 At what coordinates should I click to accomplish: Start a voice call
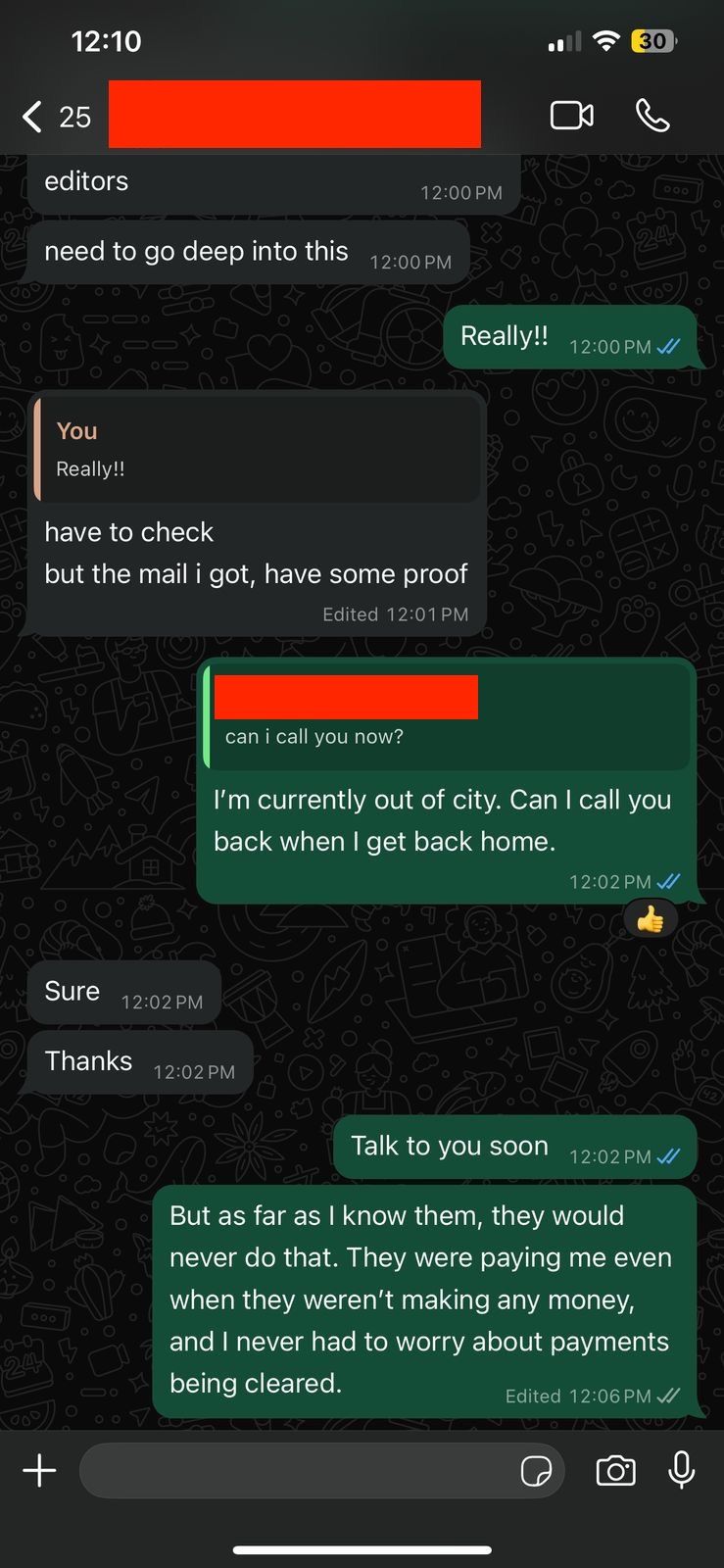(652, 116)
